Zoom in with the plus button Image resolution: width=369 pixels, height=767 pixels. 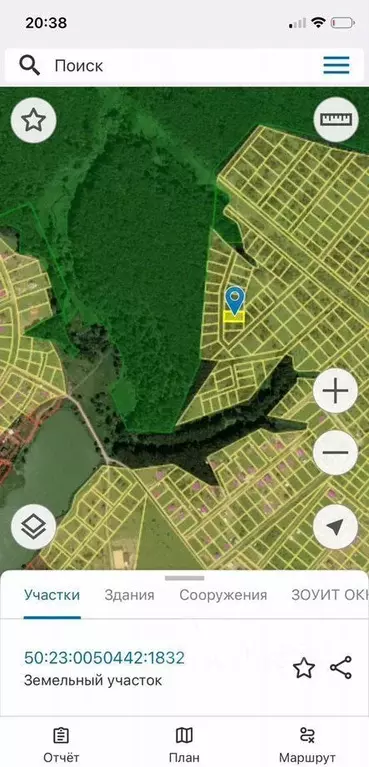tap(336, 392)
